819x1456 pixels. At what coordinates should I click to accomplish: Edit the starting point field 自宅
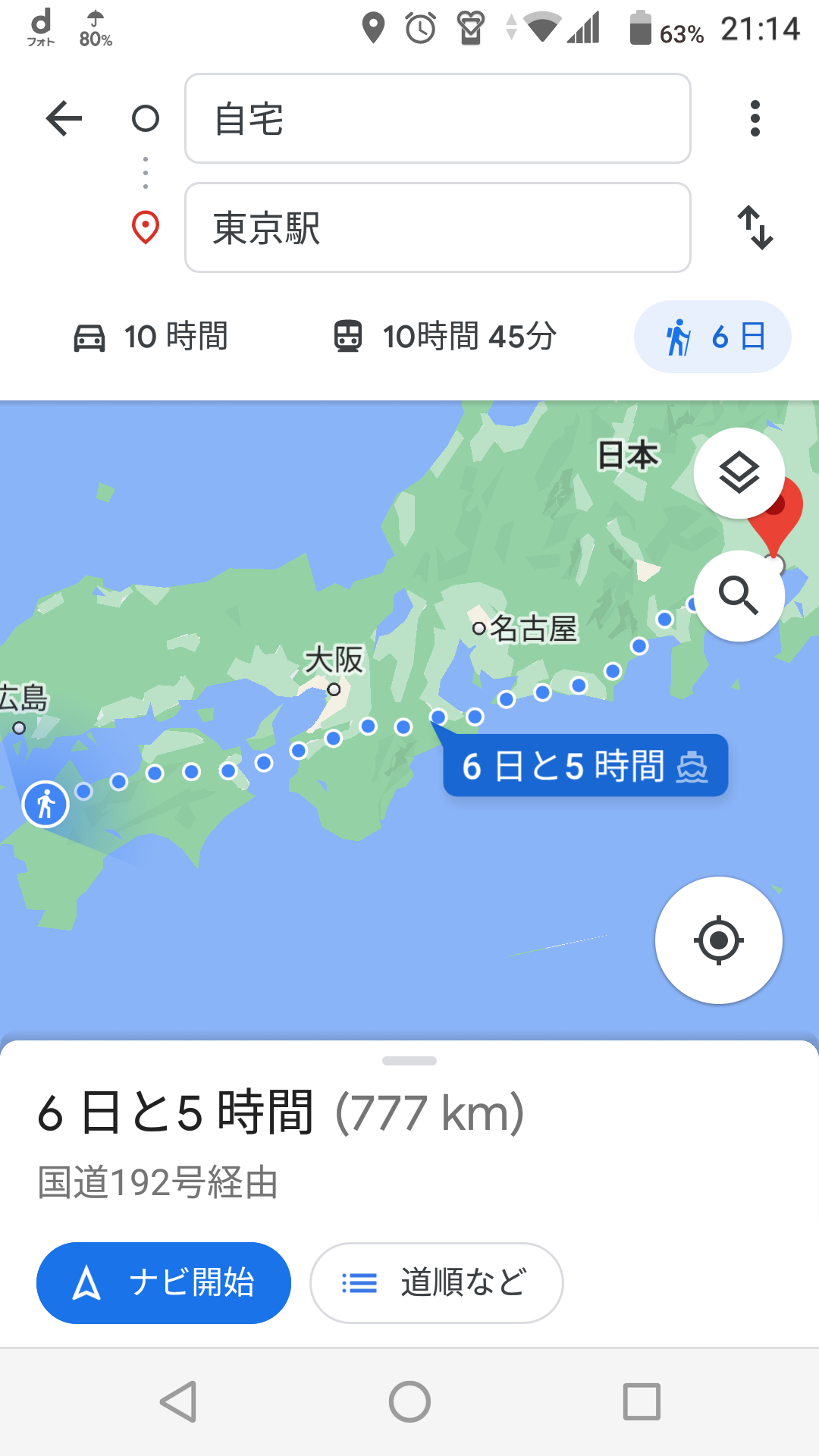point(438,118)
